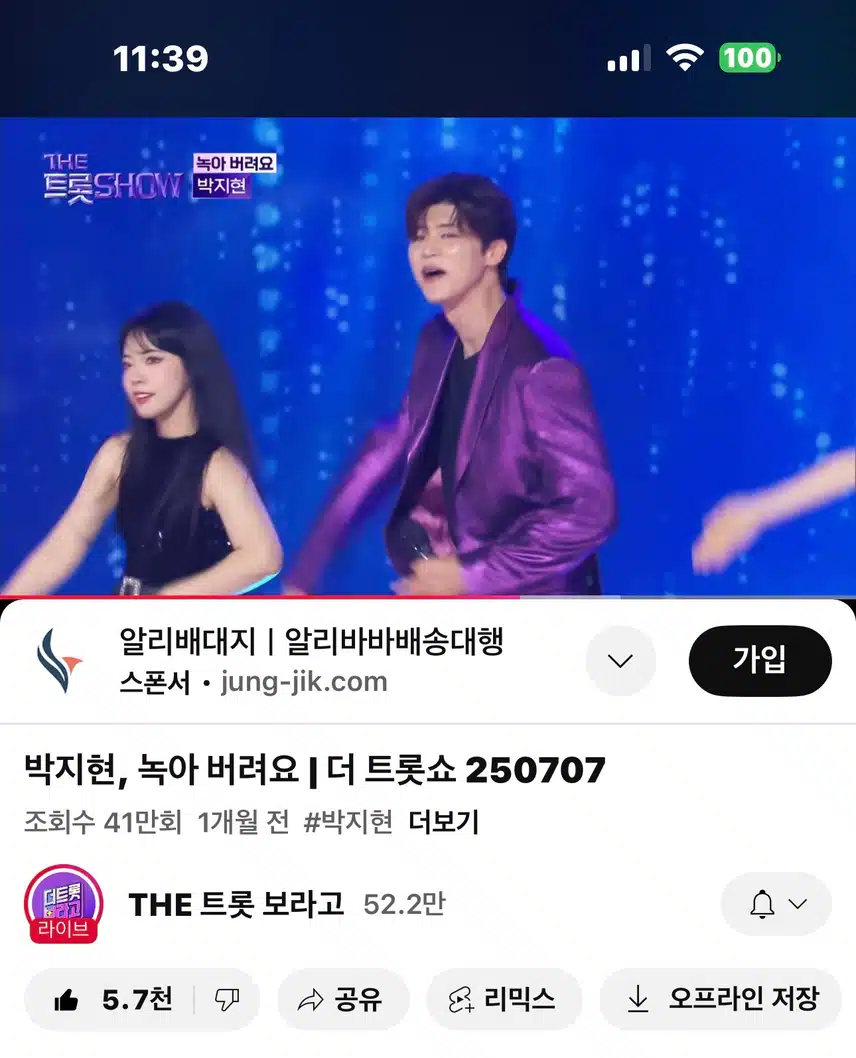The width and height of the screenshot is (856, 1058).
Task: Share the video with 공유
Action: [342, 998]
